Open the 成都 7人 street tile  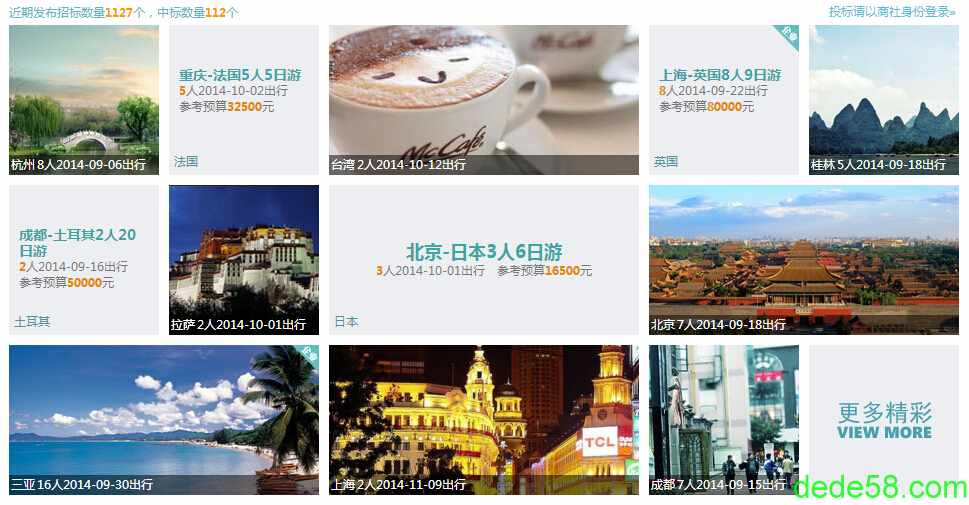[723, 420]
